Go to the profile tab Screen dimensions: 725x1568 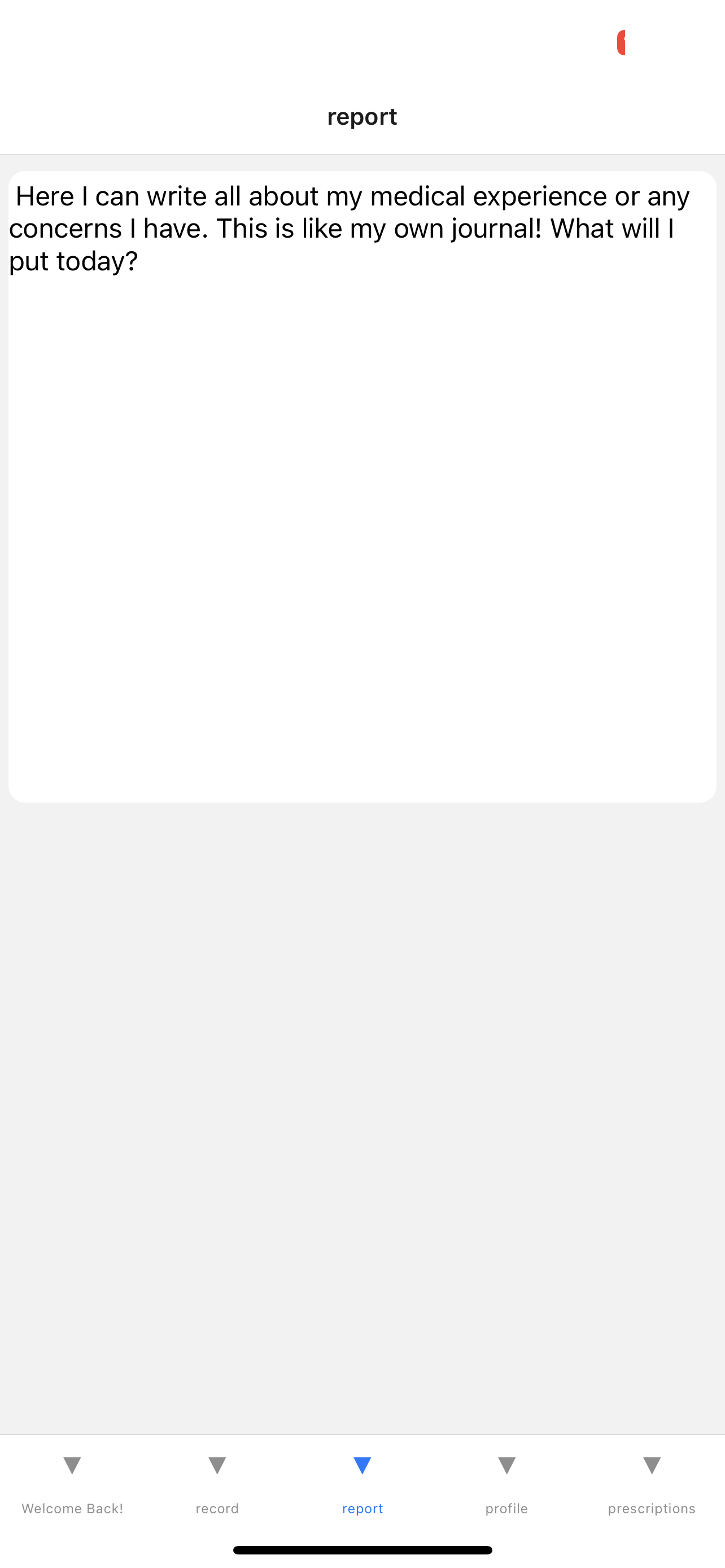(506, 1485)
